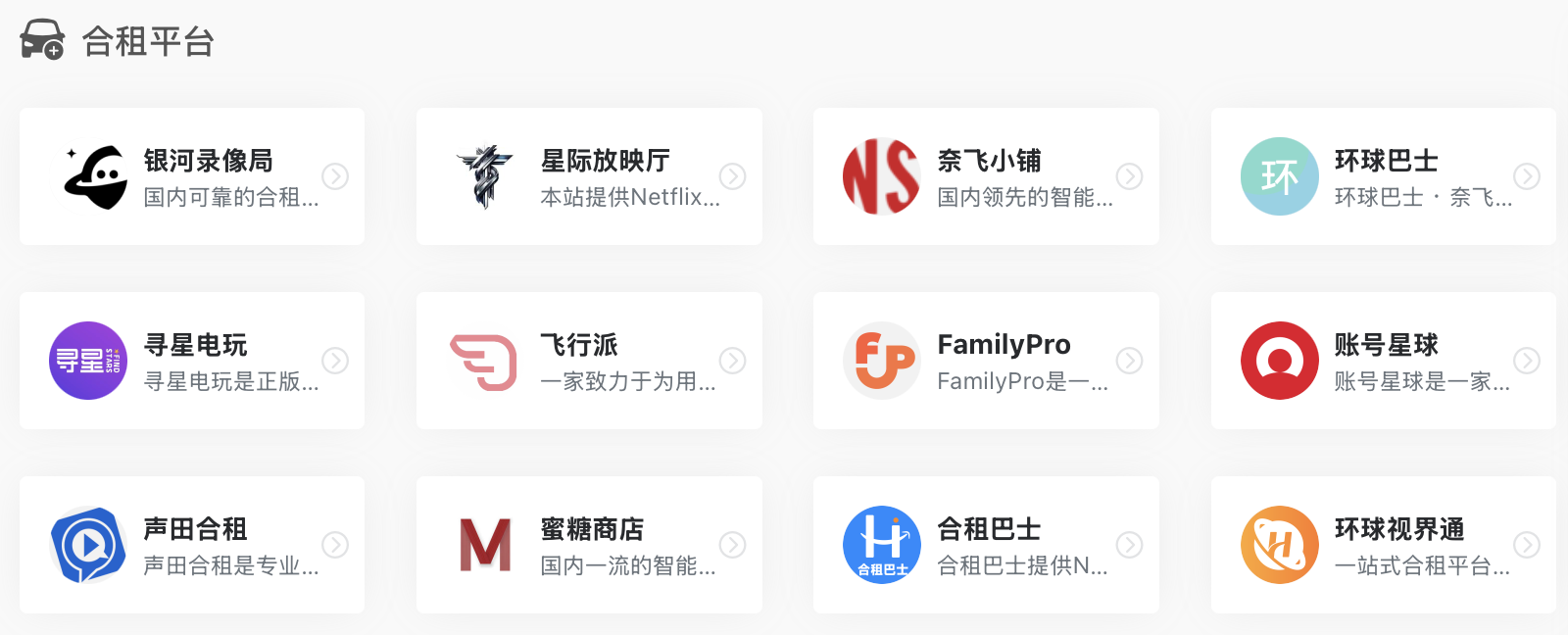Select the 星际放映厅 card

[589, 176]
